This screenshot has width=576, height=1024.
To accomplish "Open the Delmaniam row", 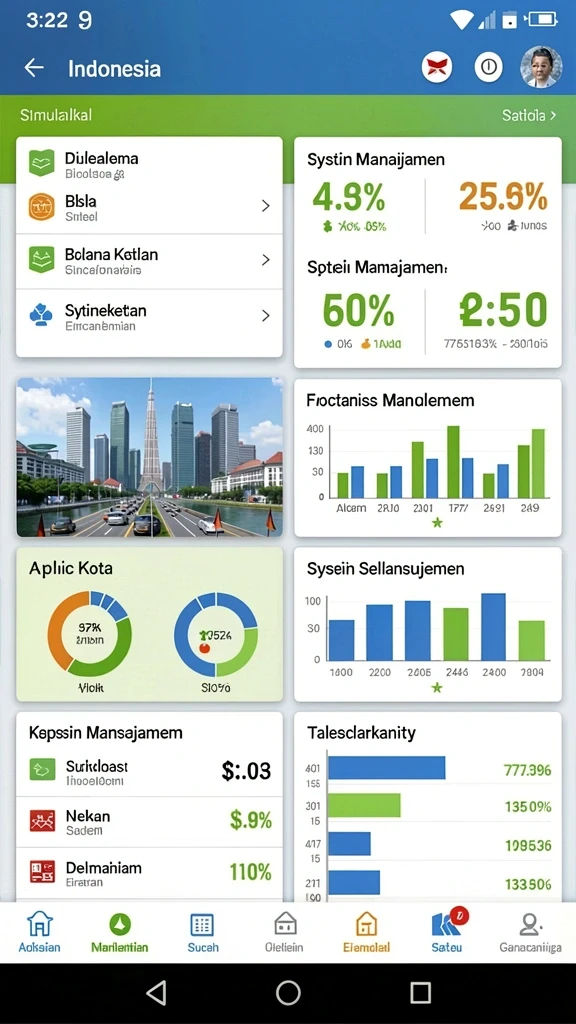I will coord(150,873).
